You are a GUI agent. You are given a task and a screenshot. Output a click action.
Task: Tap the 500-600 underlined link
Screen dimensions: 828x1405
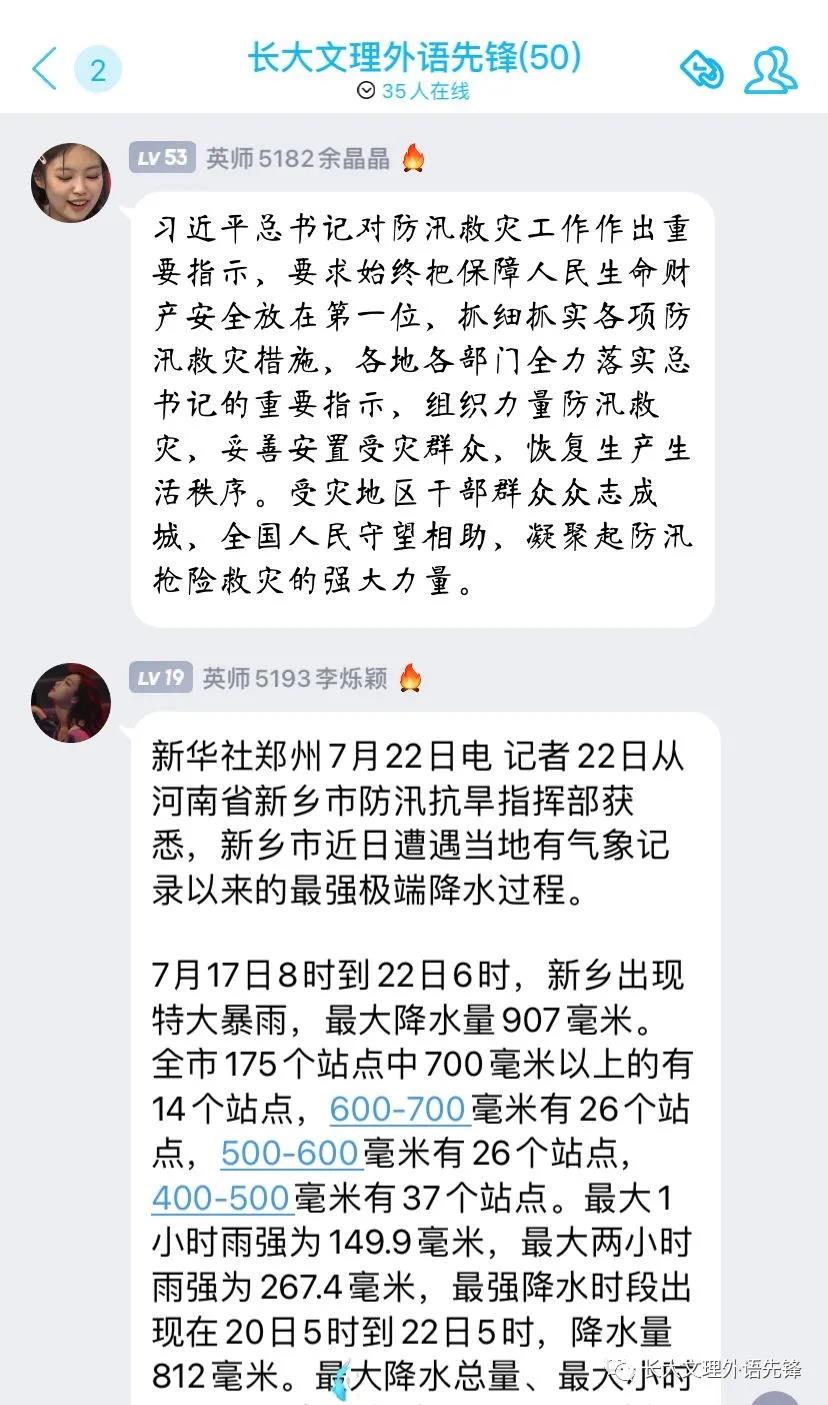click(x=290, y=1153)
